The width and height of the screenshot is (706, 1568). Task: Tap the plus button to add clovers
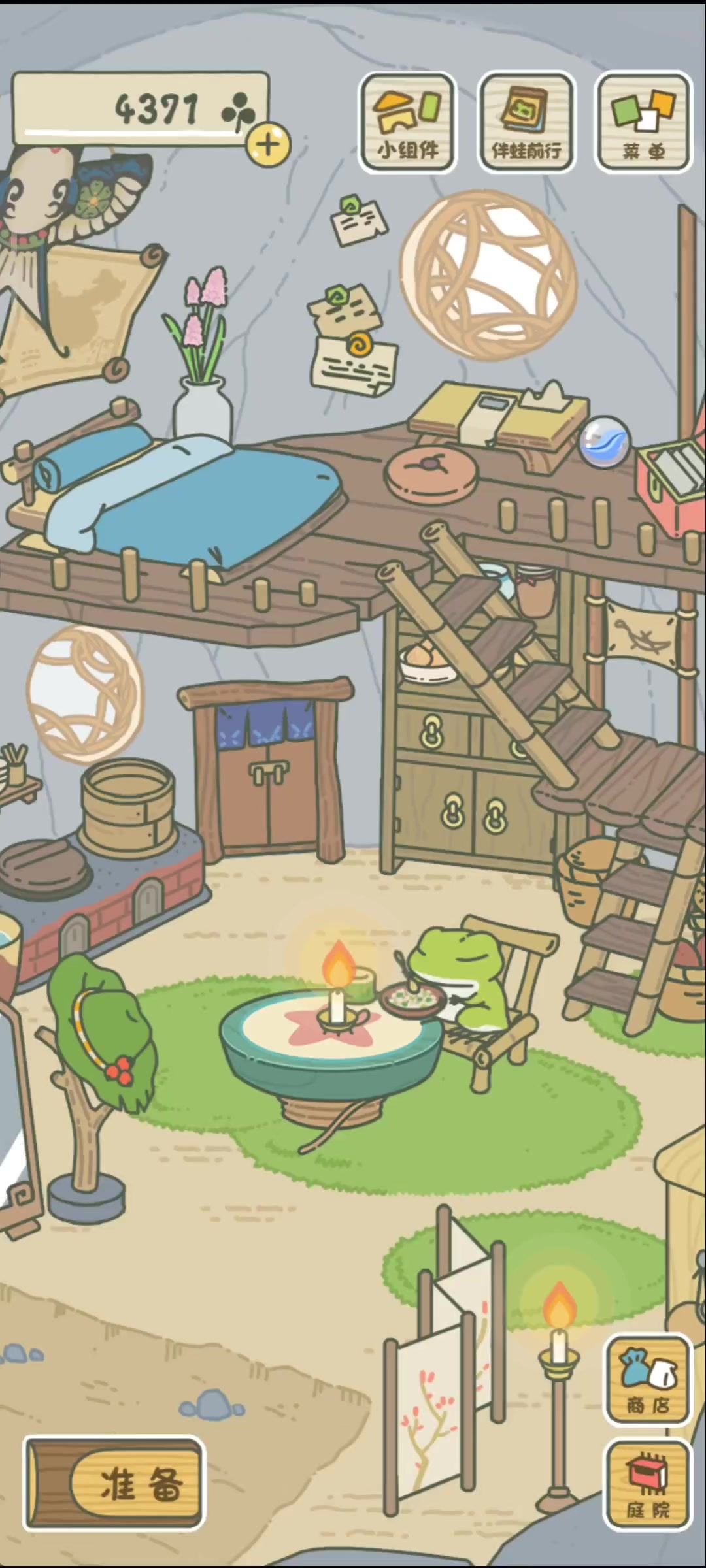(x=268, y=144)
